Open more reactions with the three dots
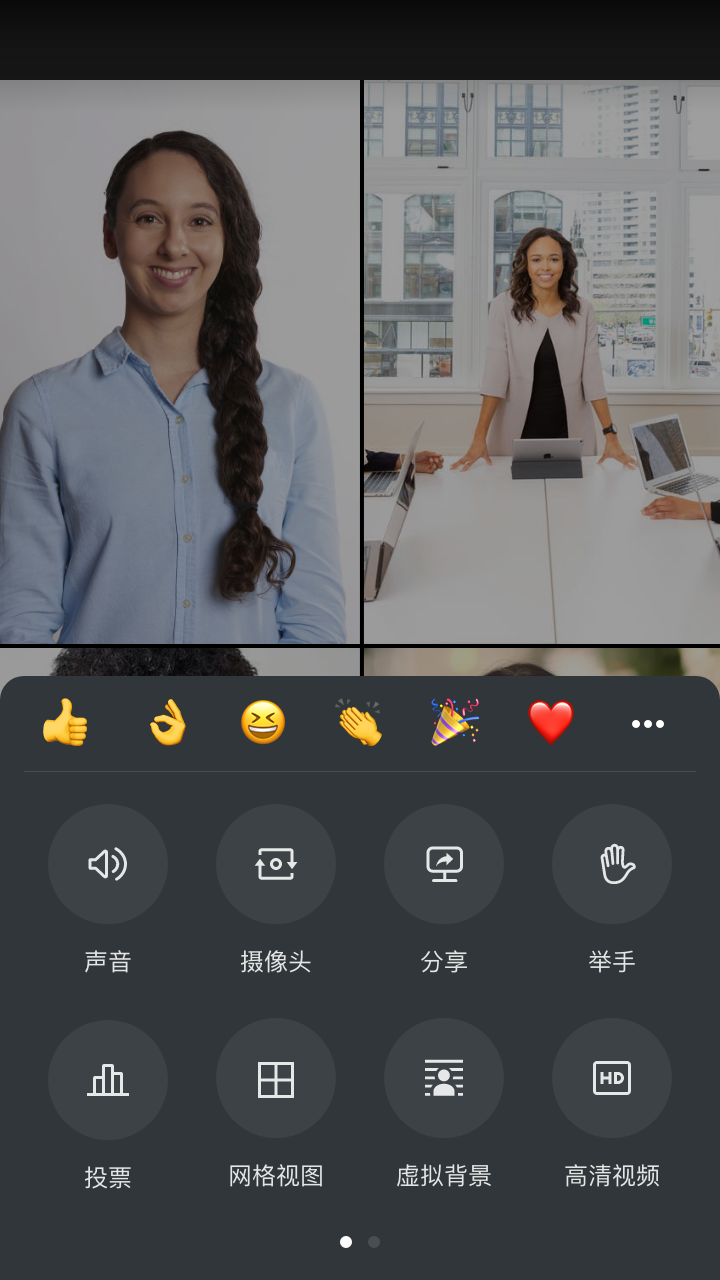This screenshot has width=720, height=1280. (647, 724)
